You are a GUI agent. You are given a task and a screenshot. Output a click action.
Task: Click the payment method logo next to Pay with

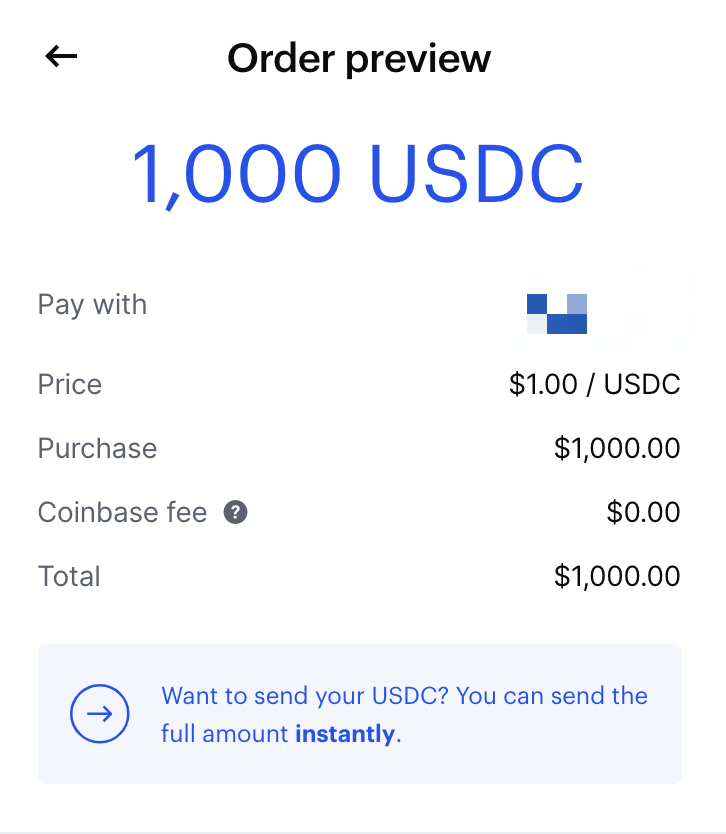click(556, 313)
